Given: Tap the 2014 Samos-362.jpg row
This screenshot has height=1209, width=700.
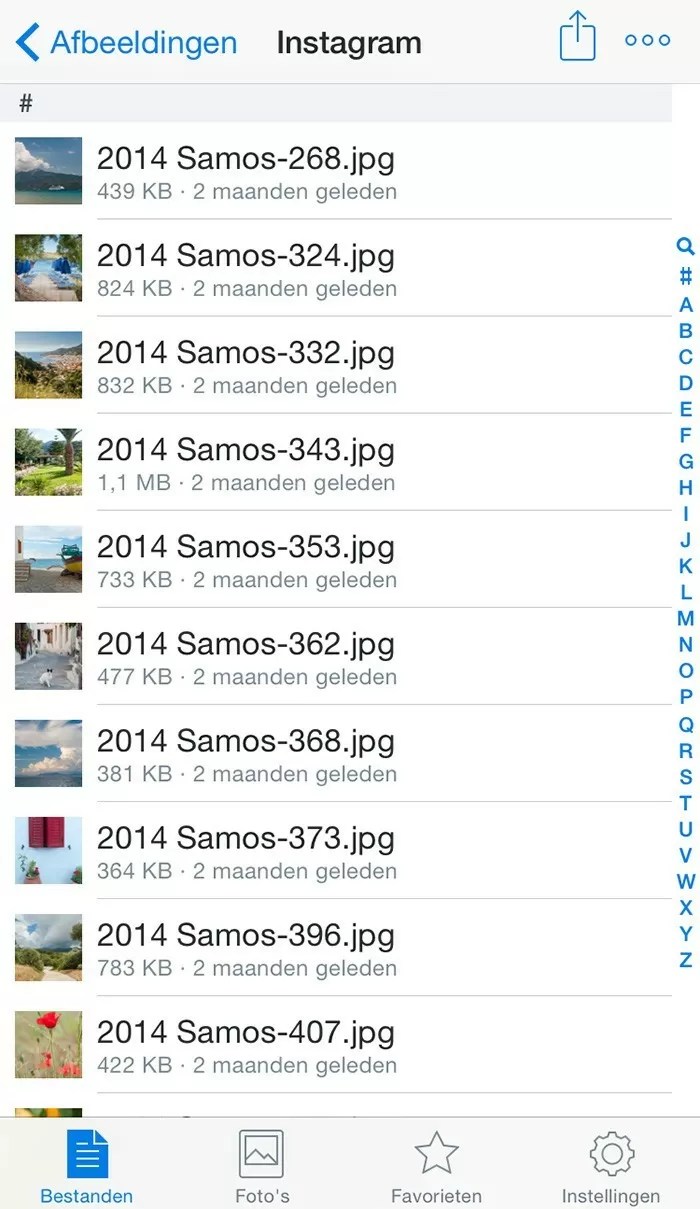Looking at the screenshot, I should point(245,656).
